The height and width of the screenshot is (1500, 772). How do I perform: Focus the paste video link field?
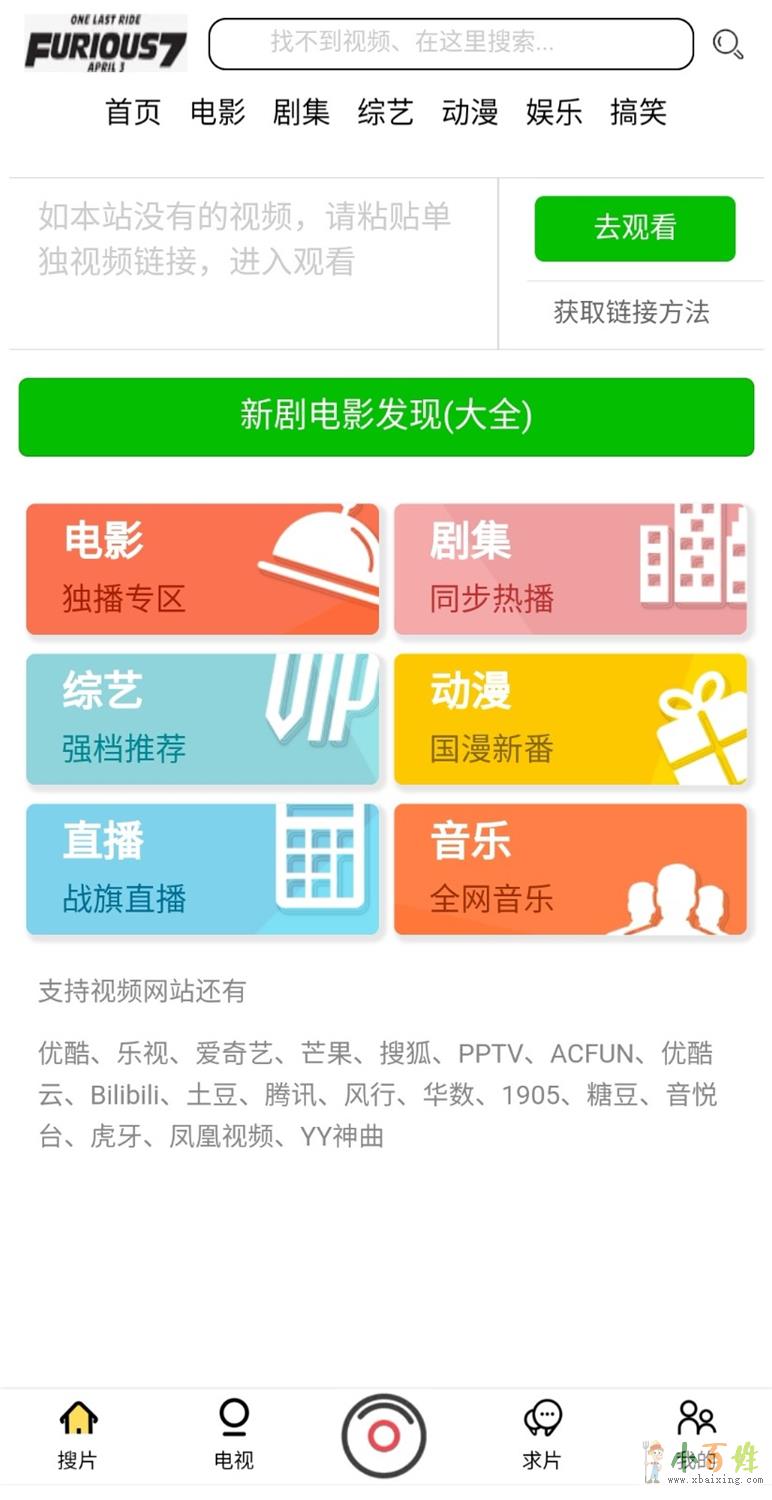coord(250,262)
